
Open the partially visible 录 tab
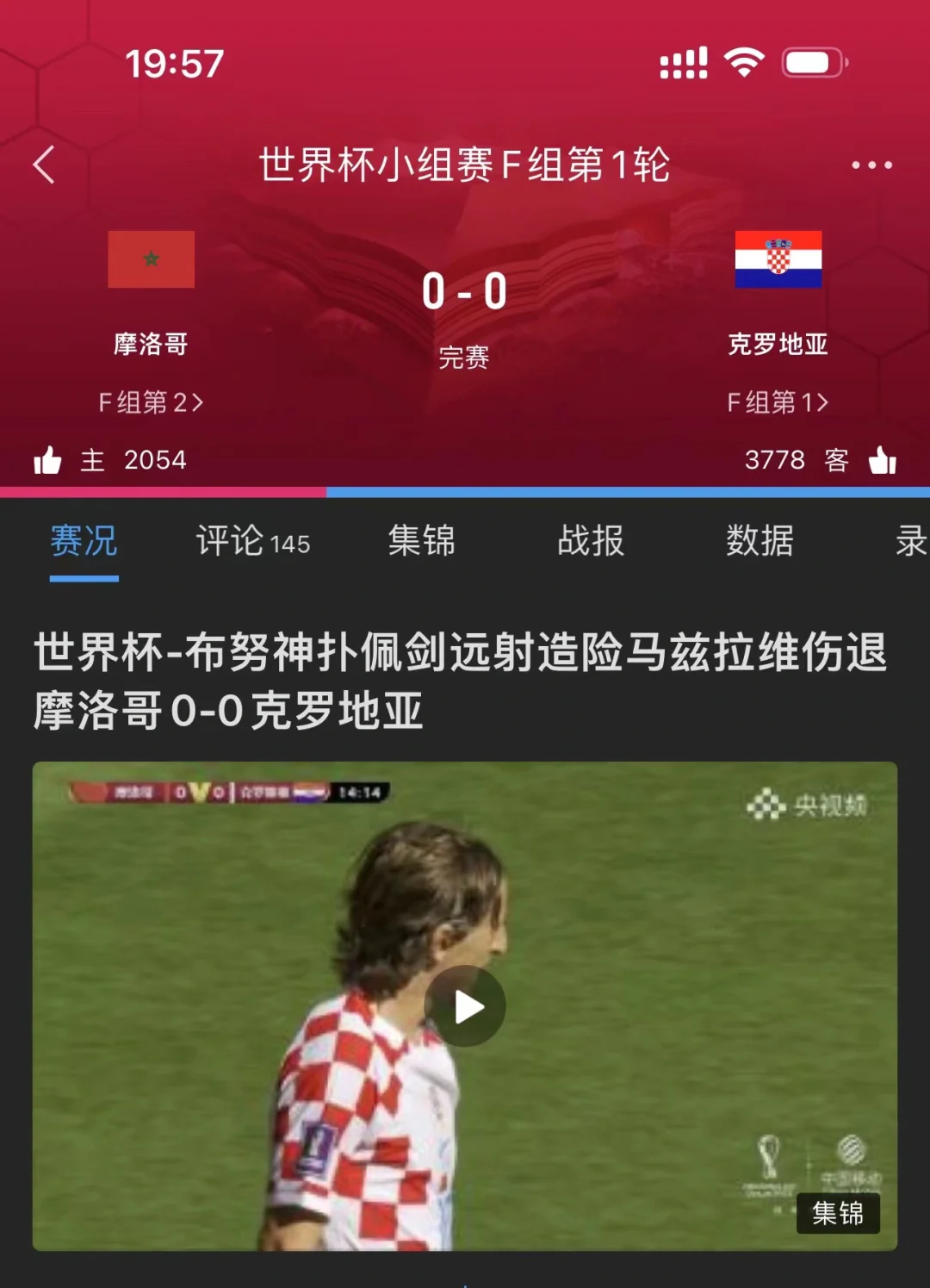click(910, 542)
